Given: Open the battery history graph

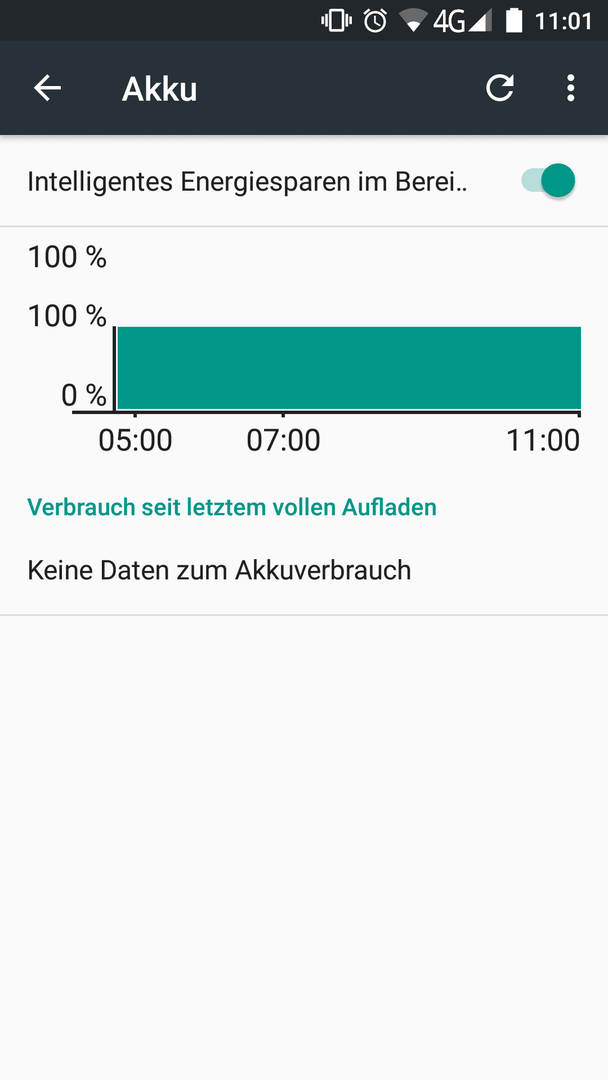Looking at the screenshot, I should click(304, 349).
